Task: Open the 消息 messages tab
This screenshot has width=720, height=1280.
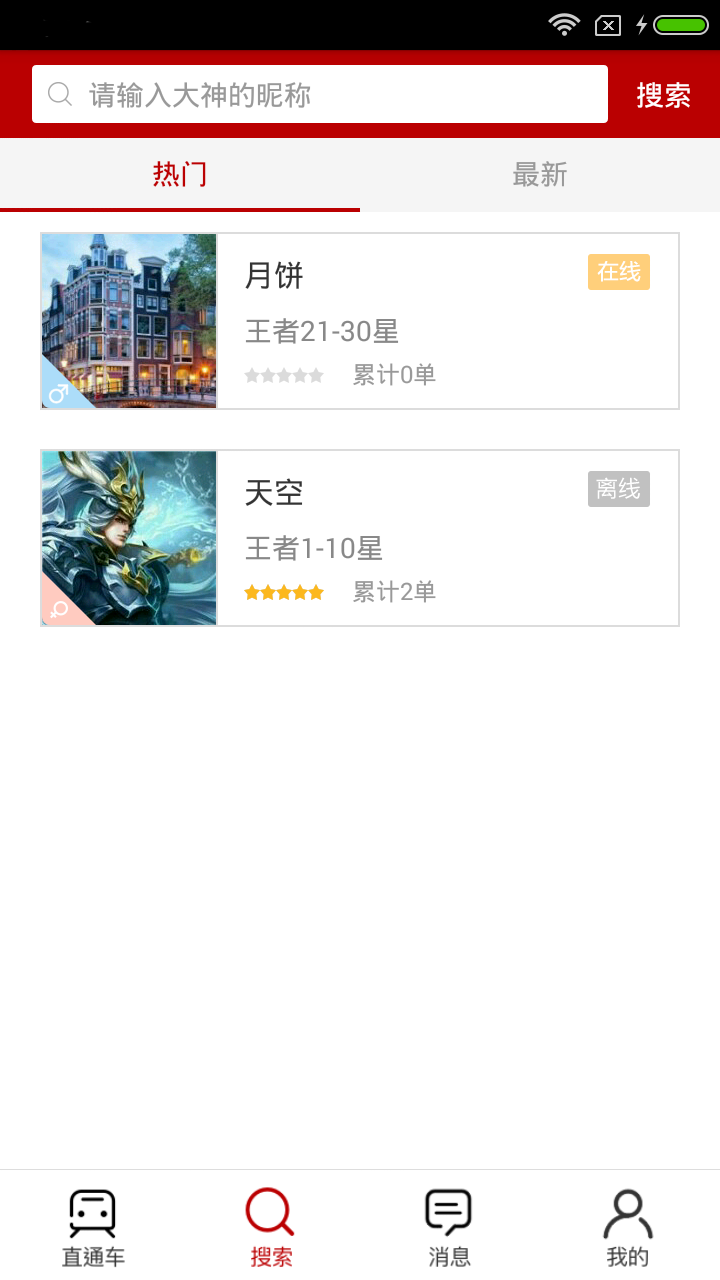Action: pyautogui.click(x=449, y=1227)
